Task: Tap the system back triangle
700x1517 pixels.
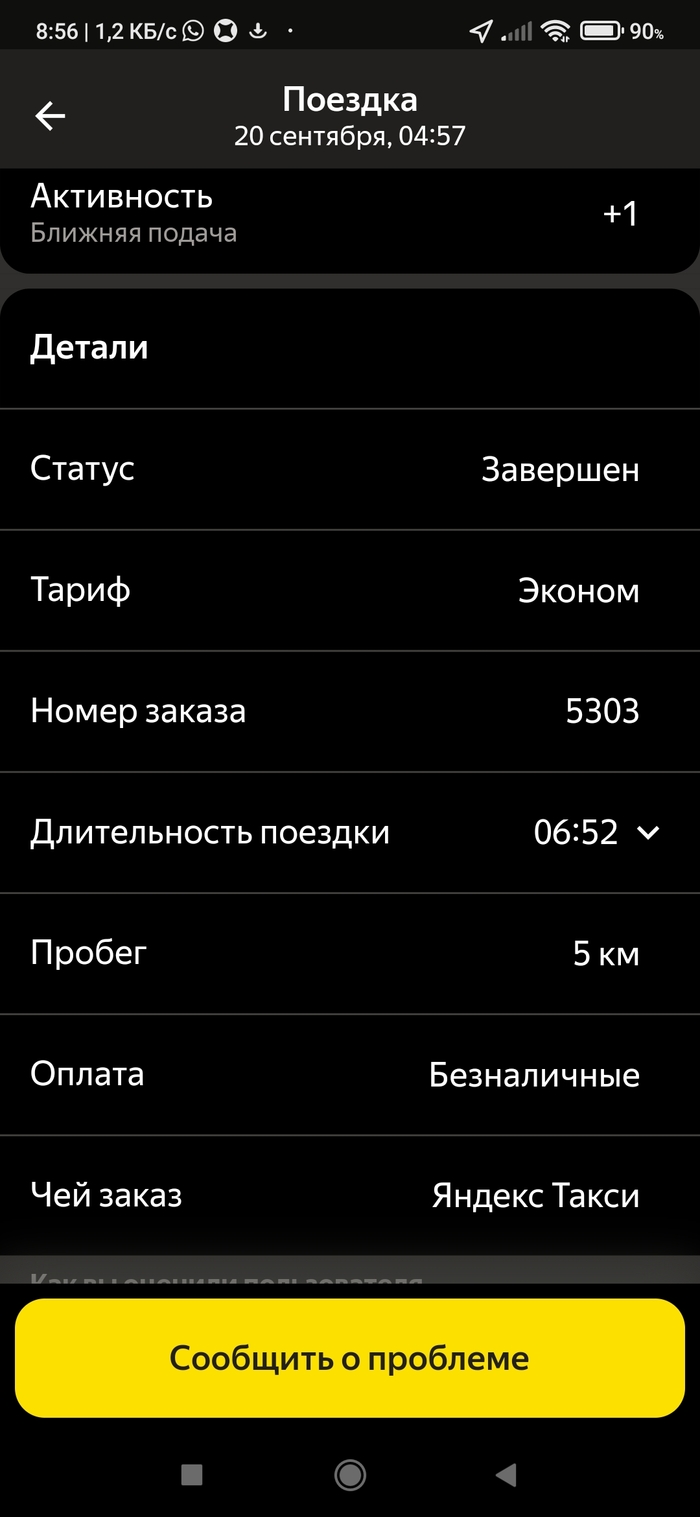Action: coord(506,1474)
